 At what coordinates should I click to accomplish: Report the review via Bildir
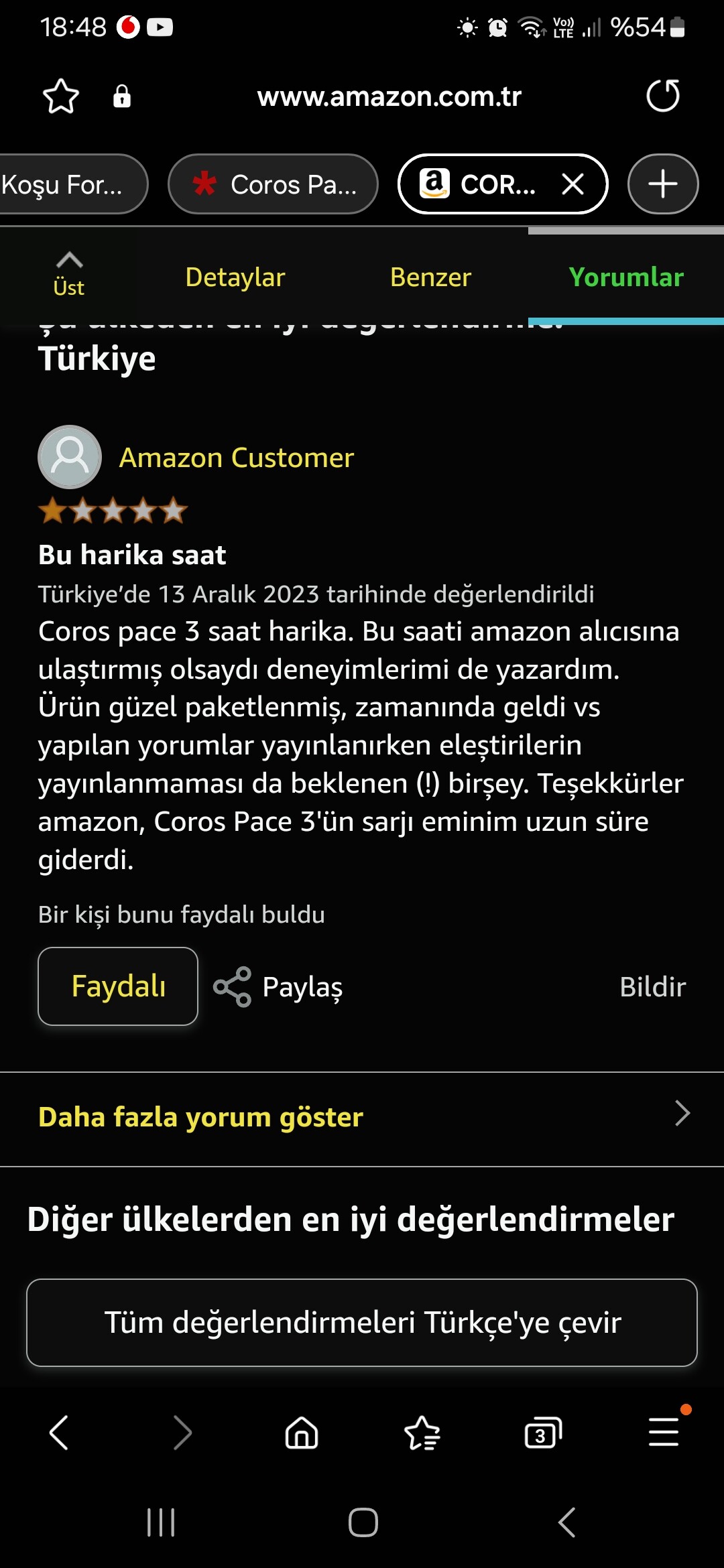pos(652,987)
